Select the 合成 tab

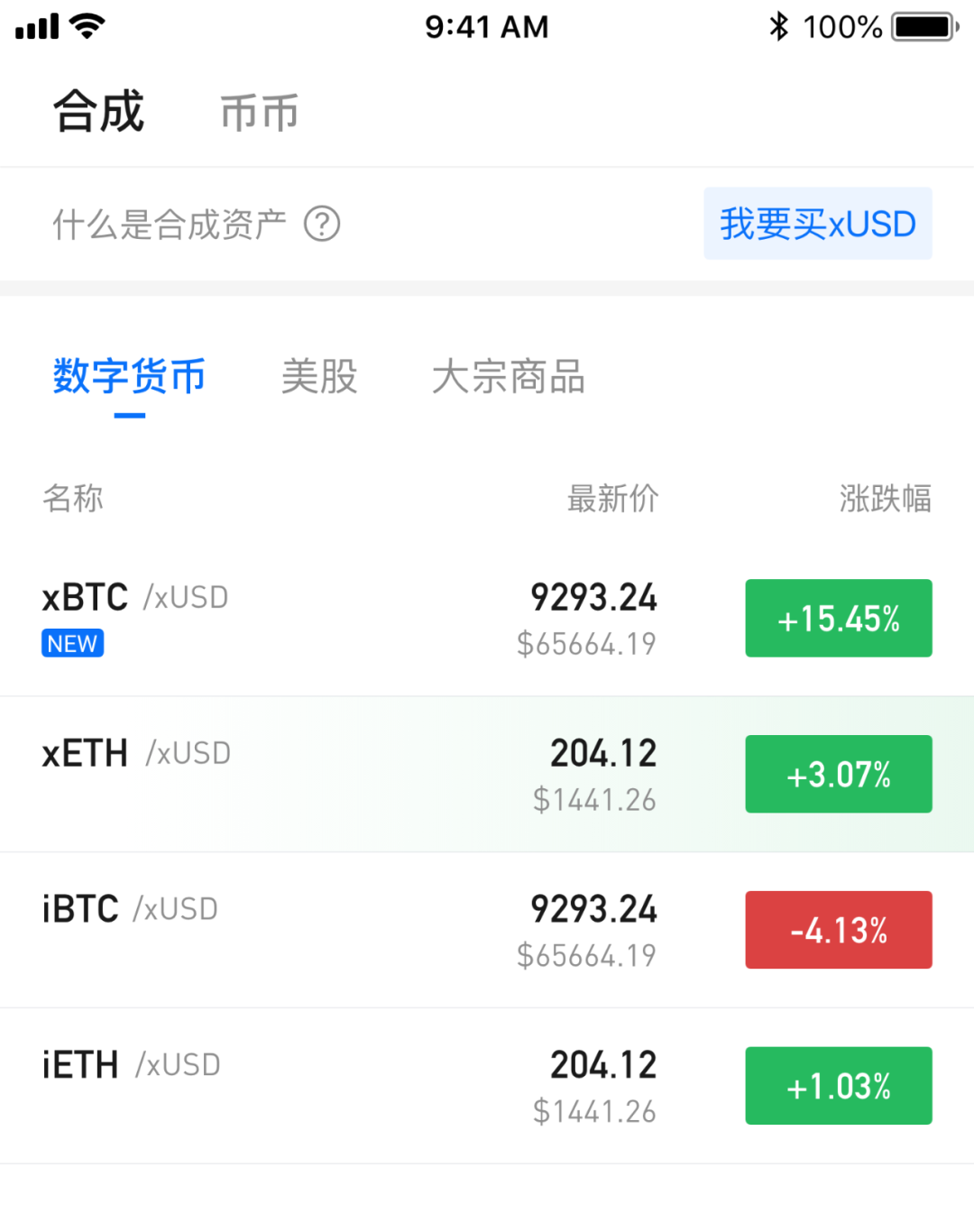[98, 112]
